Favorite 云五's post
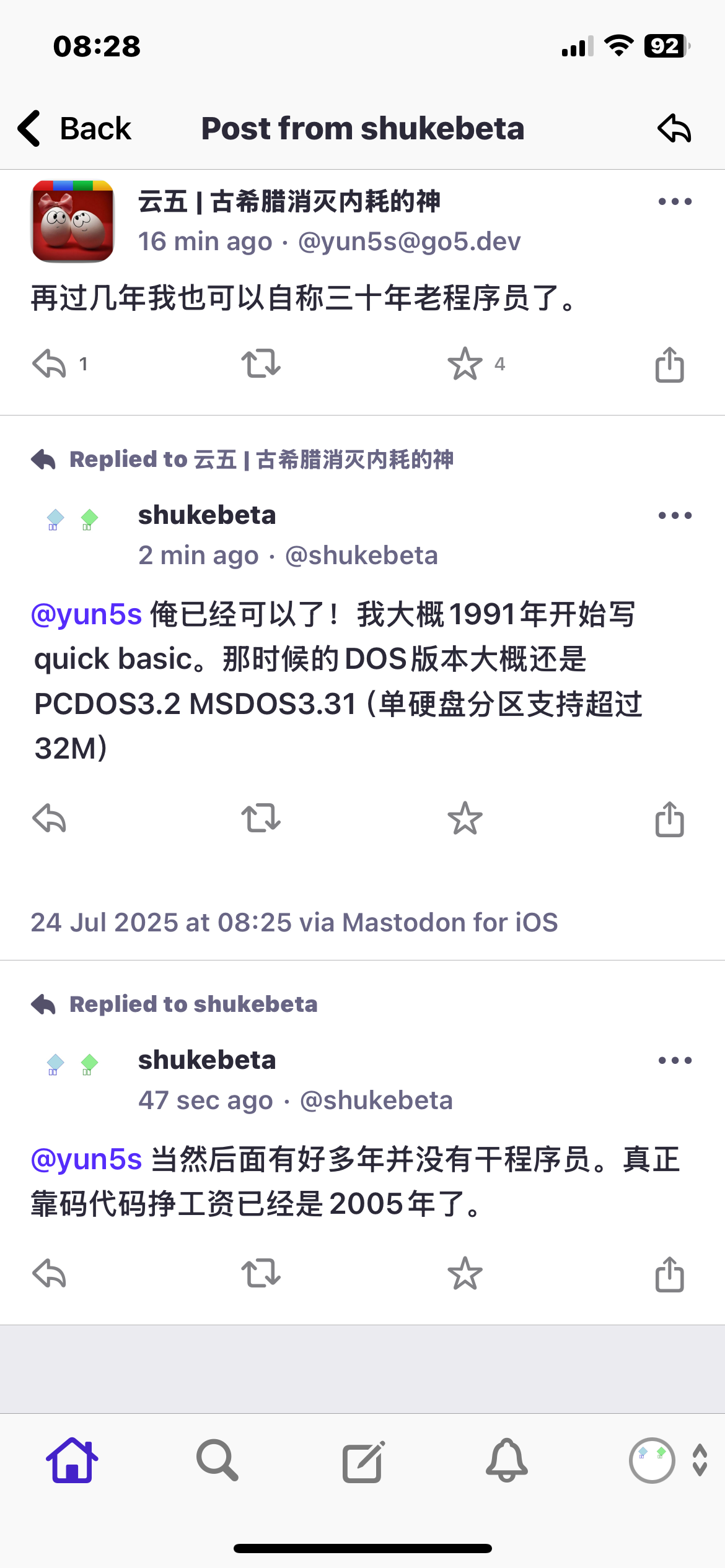725x1568 pixels. [x=465, y=364]
